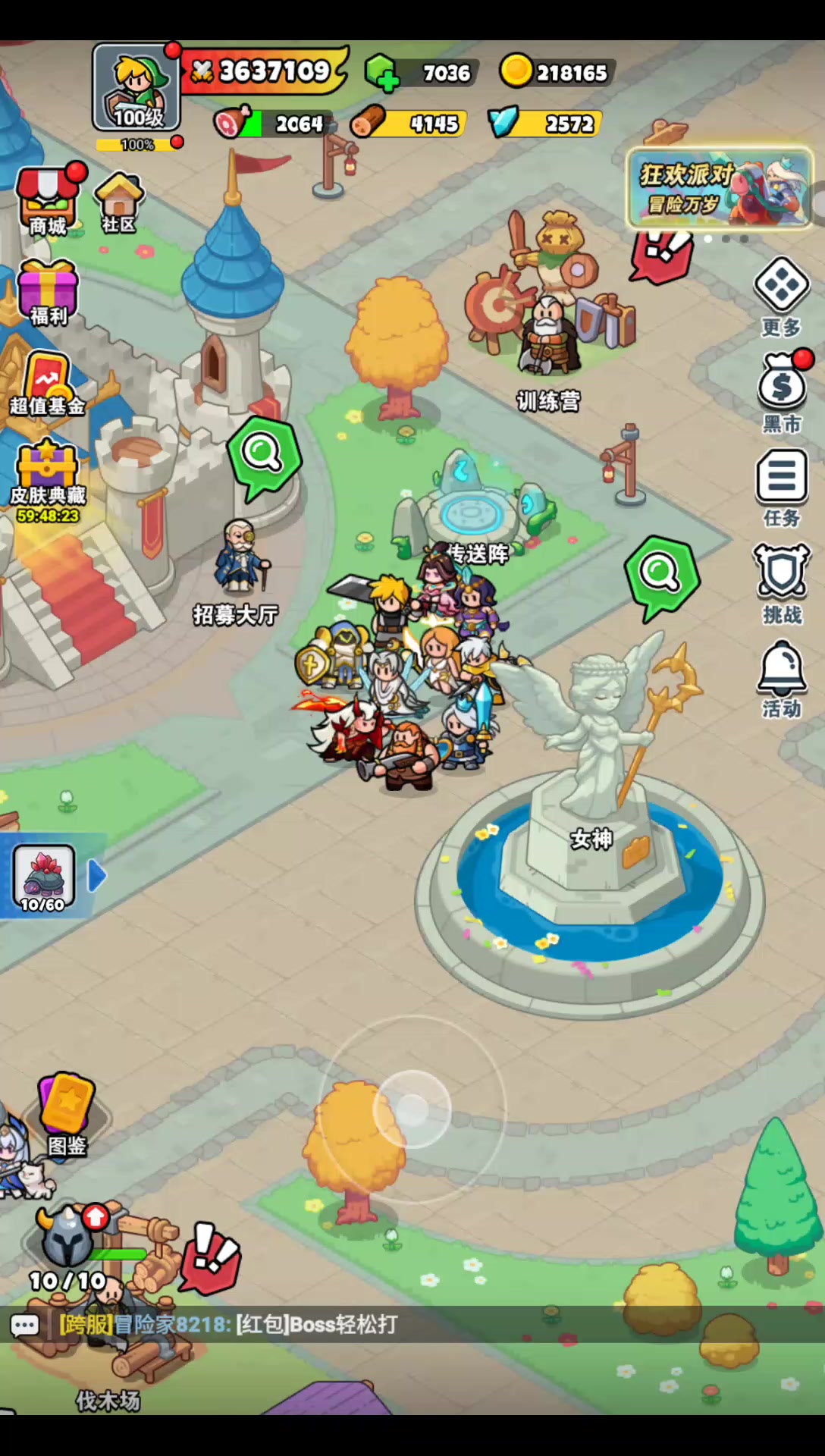Open the chat message bar
Viewport: 825px width, 1456px height.
pyautogui.click(x=227, y=1324)
